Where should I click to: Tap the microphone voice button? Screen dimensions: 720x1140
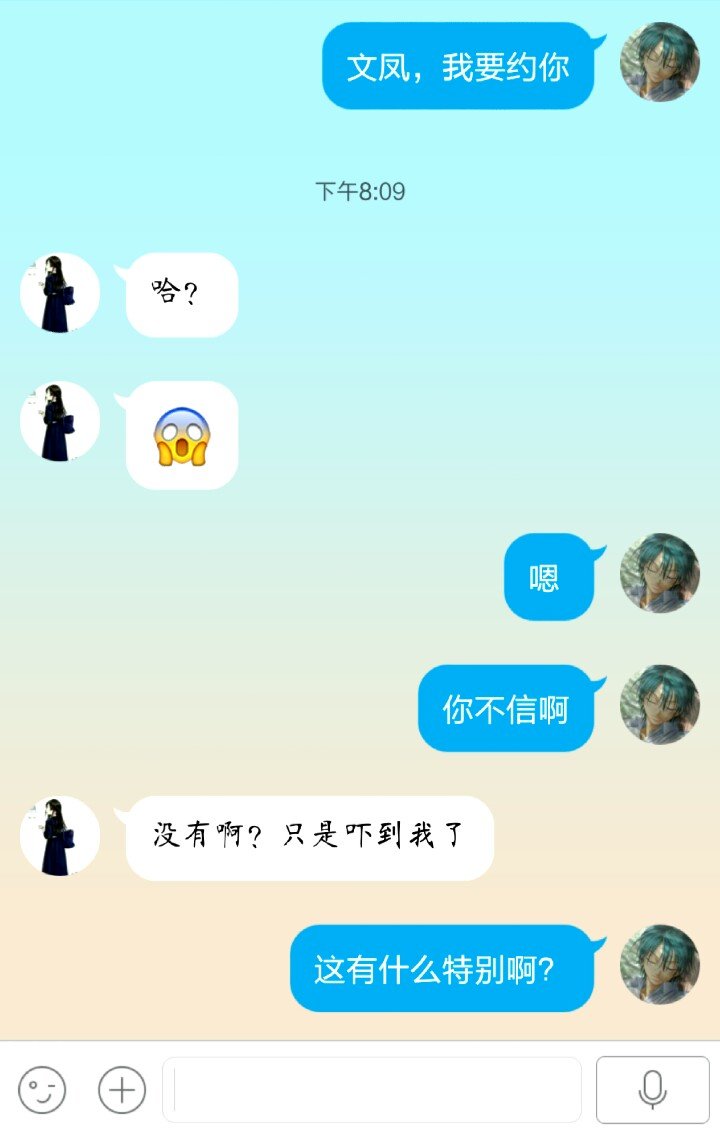[x=652, y=1089]
